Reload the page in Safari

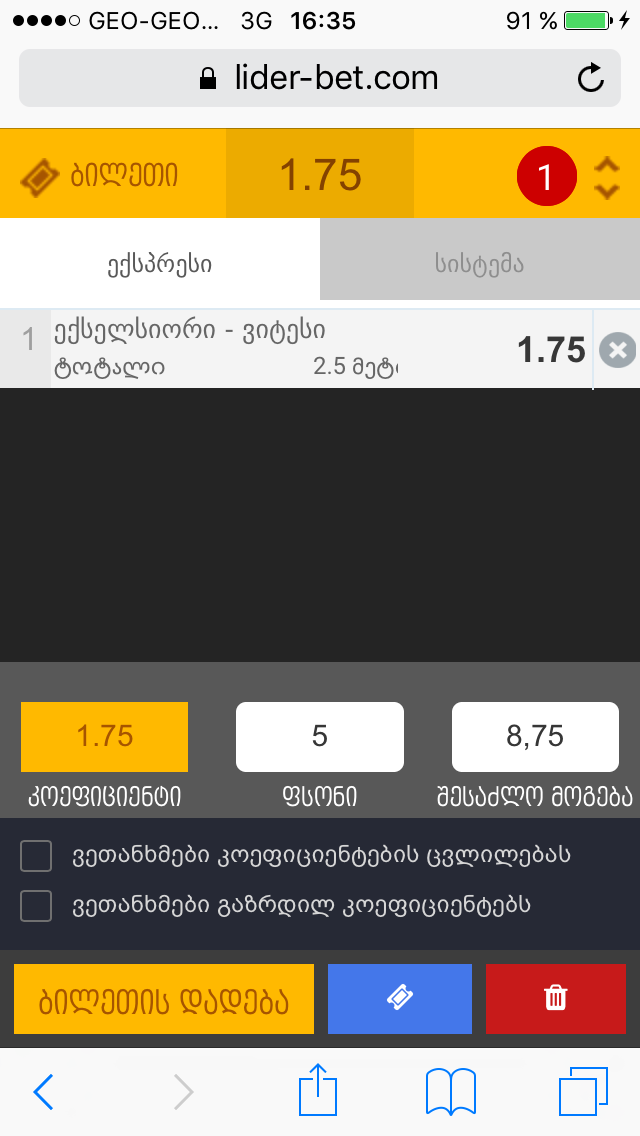click(x=591, y=78)
